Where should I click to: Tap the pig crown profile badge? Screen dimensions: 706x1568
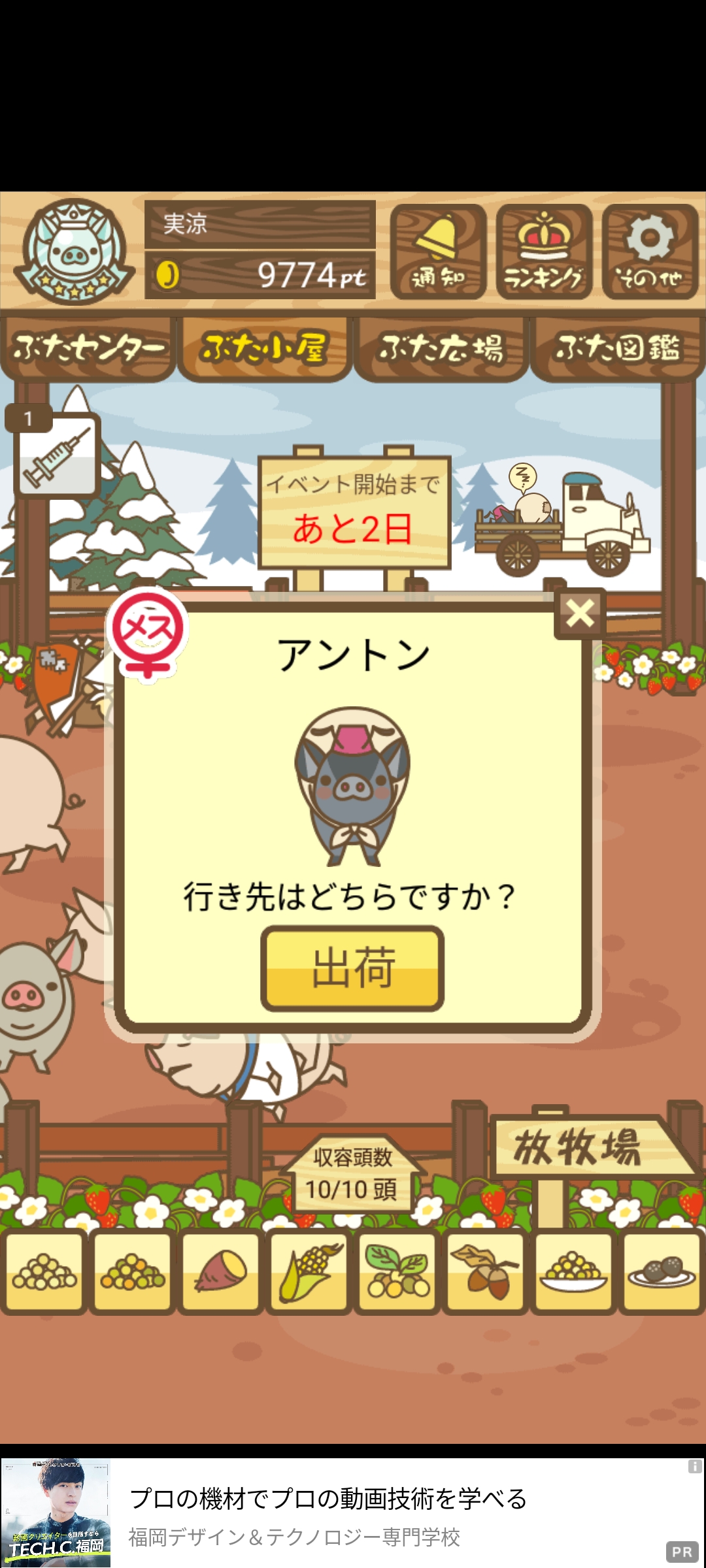(x=74, y=252)
